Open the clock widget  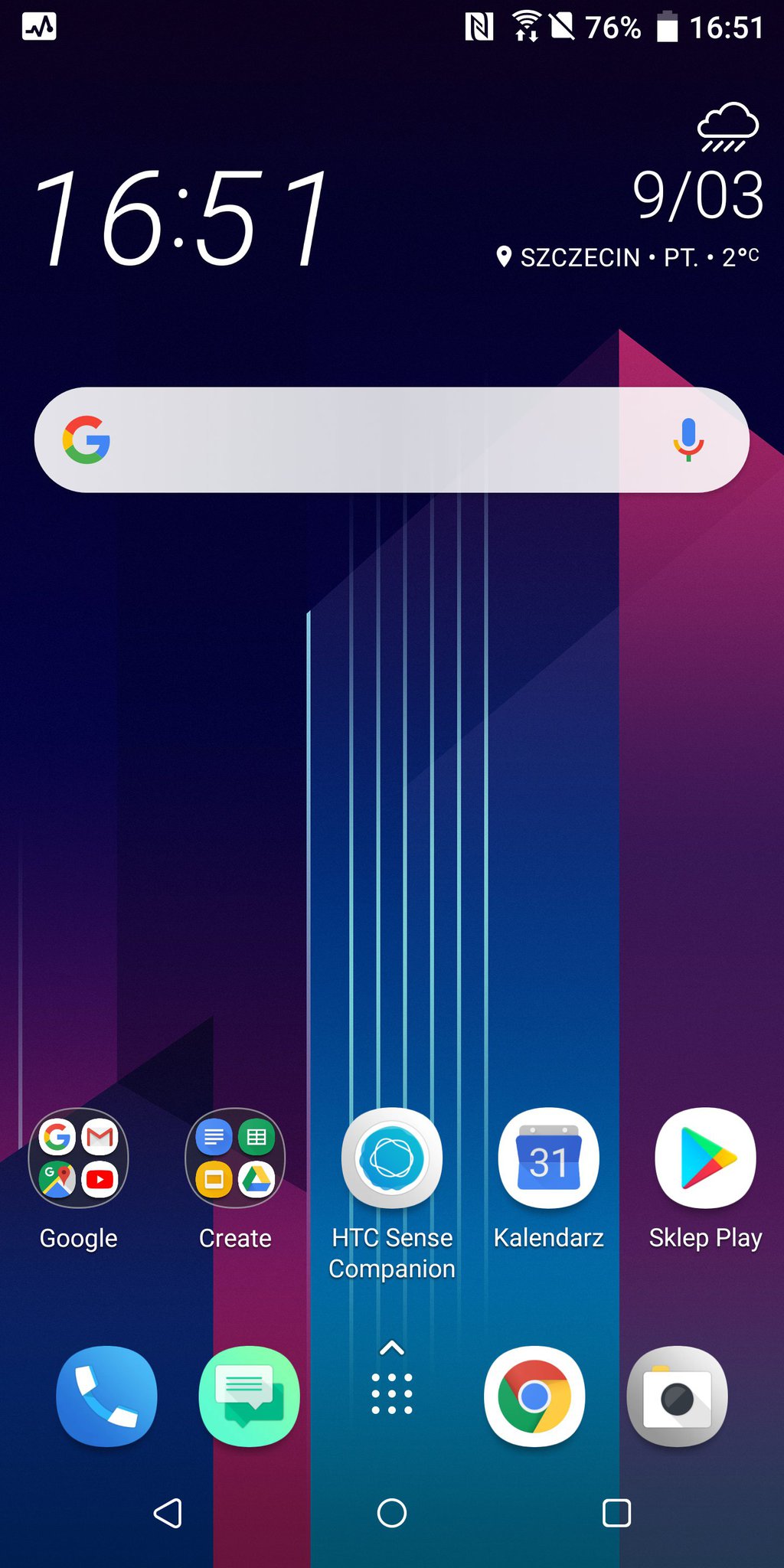pos(182,219)
